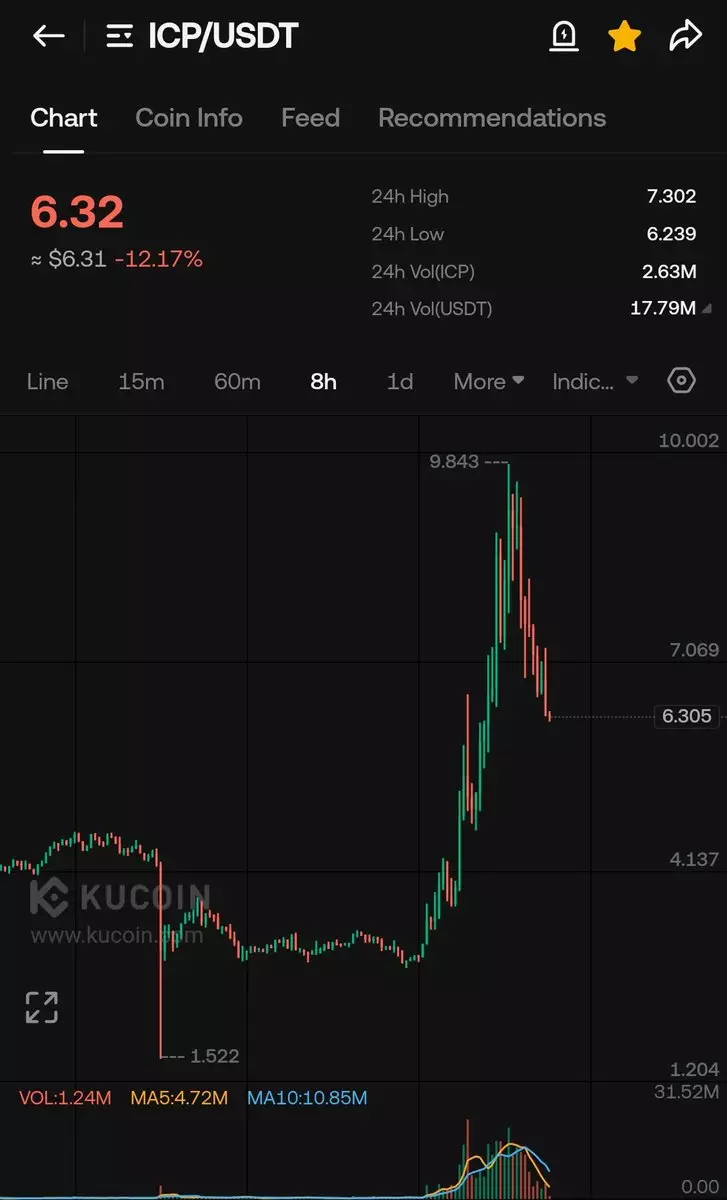Open the ICP/USDT pair selector
727x1200 pixels.
tap(205, 37)
